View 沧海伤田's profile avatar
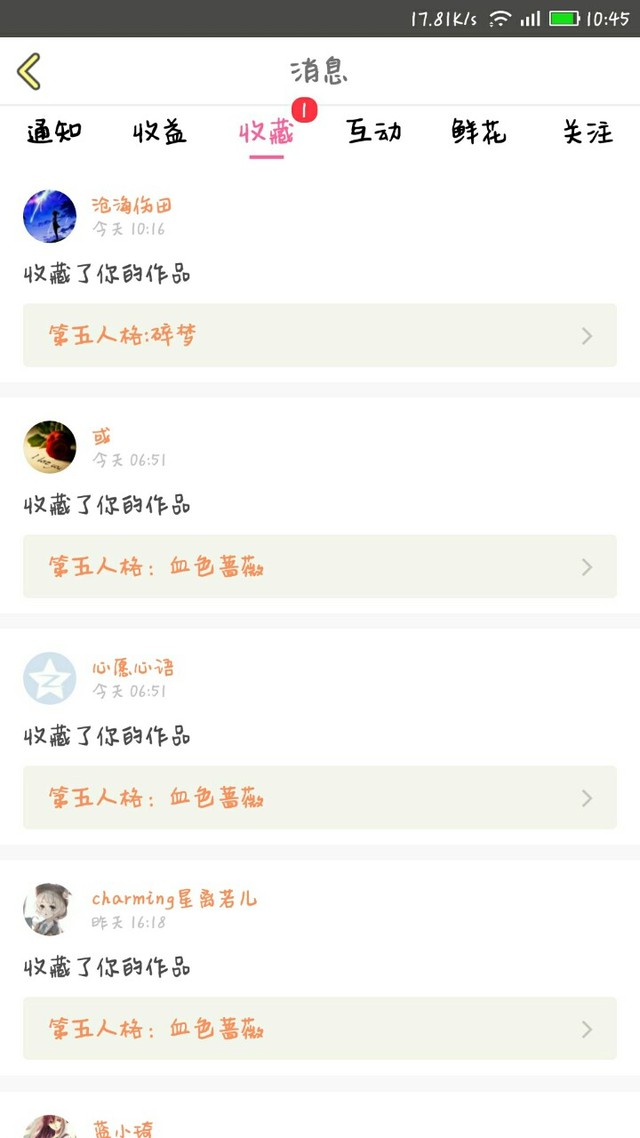 (x=50, y=216)
